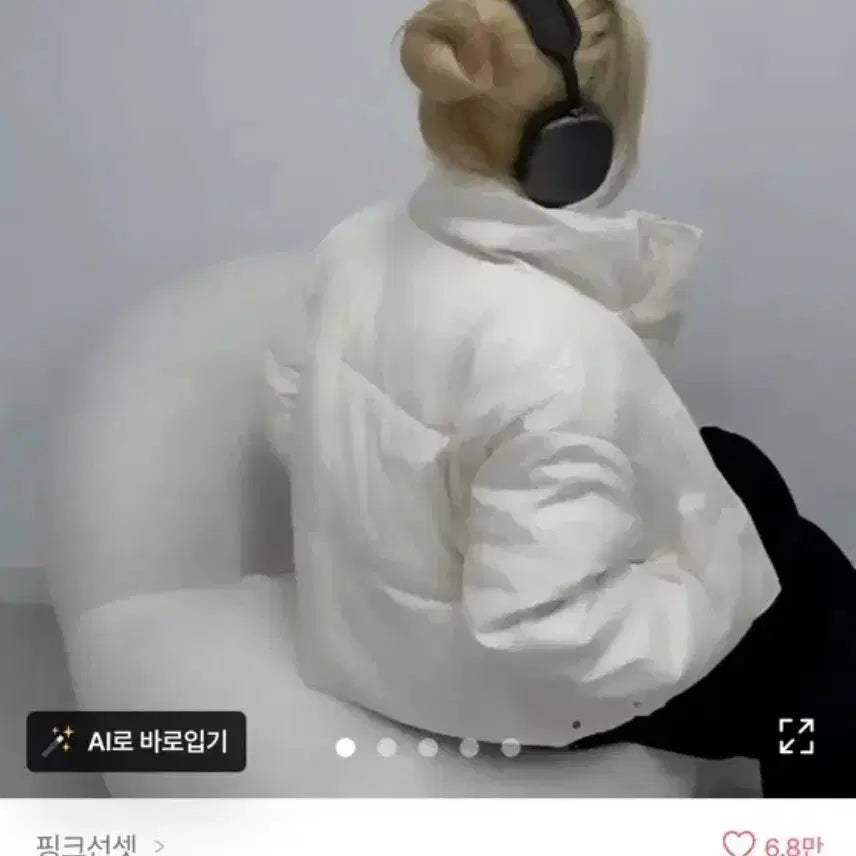Jump to the second photo indicator dot
Viewport: 856px width, 856px height.
coord(387,747)
